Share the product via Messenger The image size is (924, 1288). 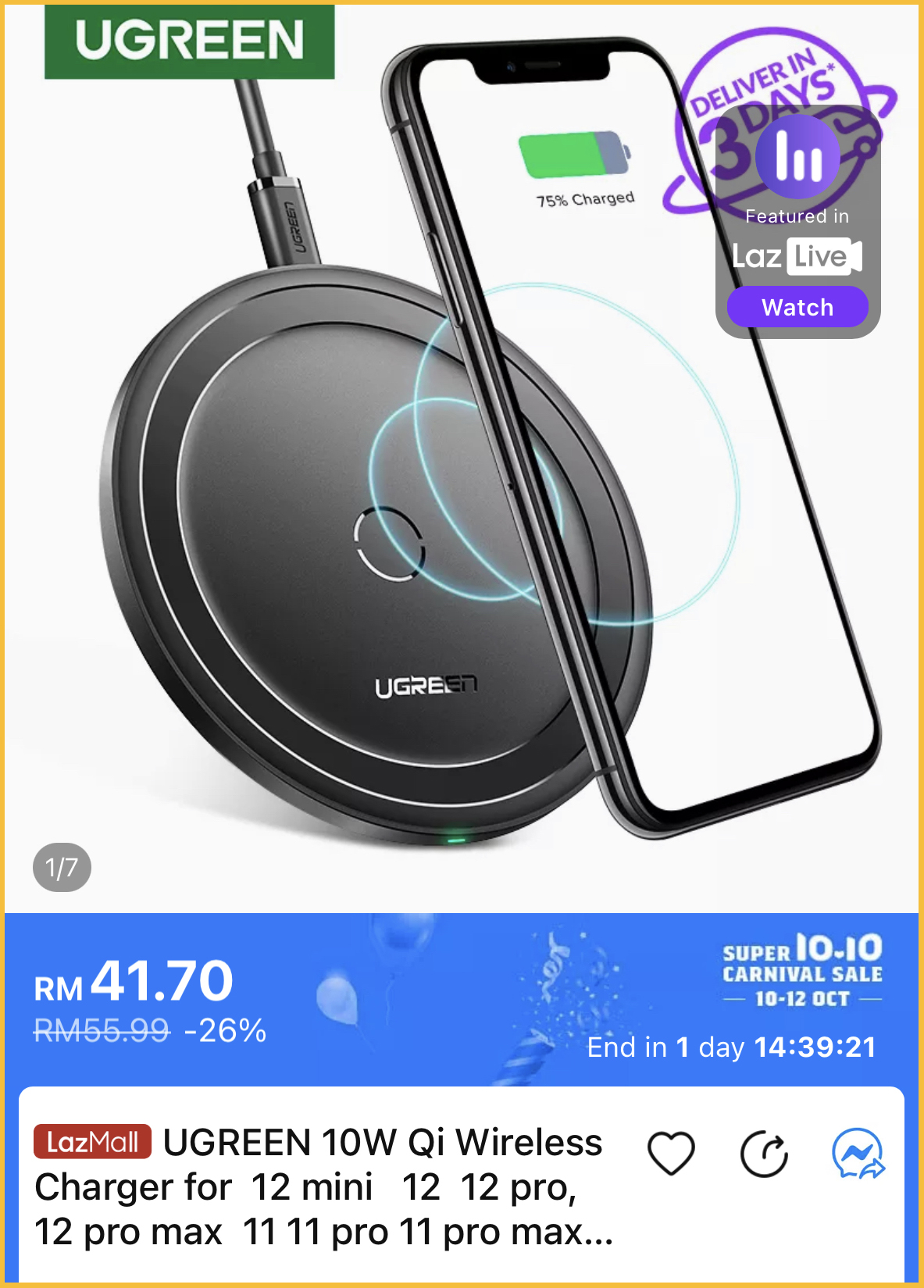pyautogui.click(x=858, y=1154)
